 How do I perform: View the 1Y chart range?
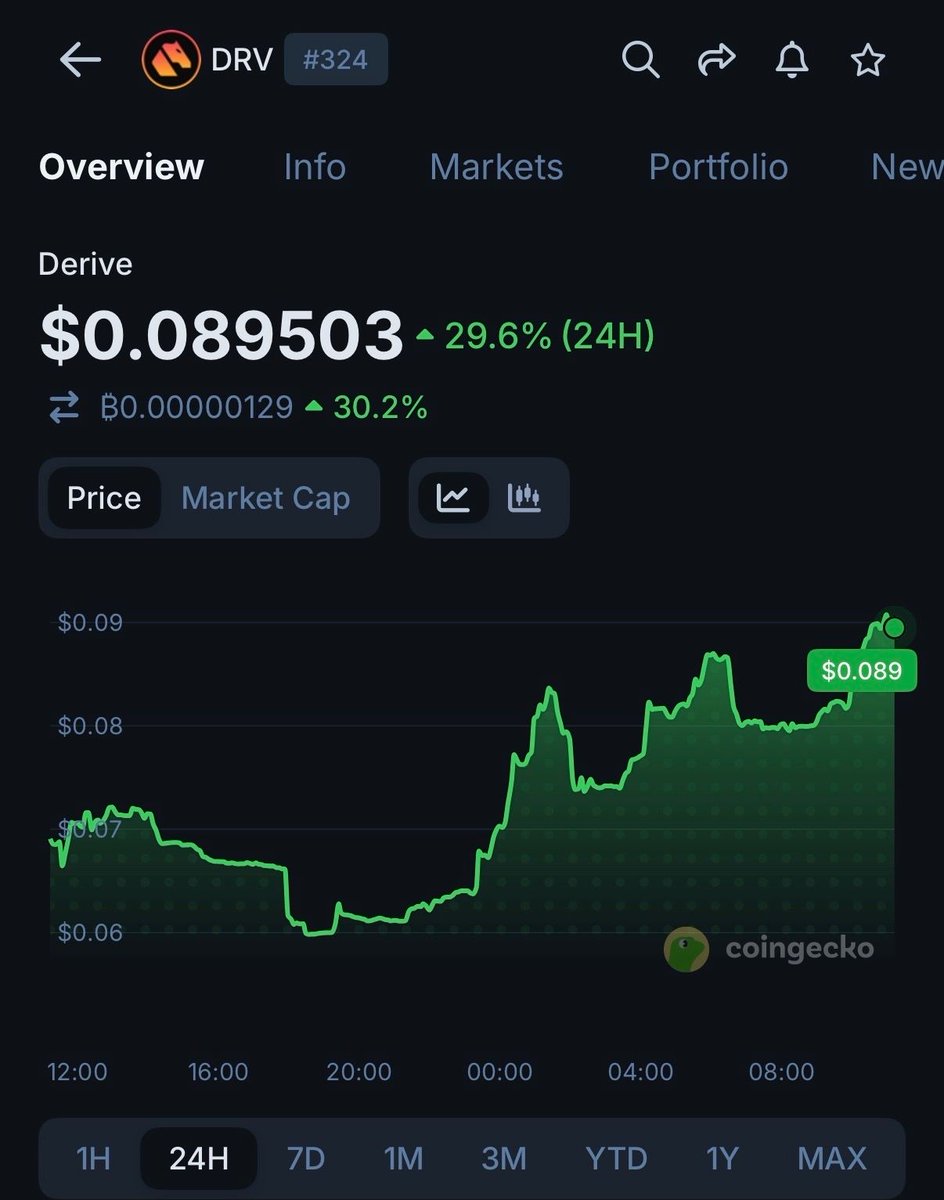722,1159
